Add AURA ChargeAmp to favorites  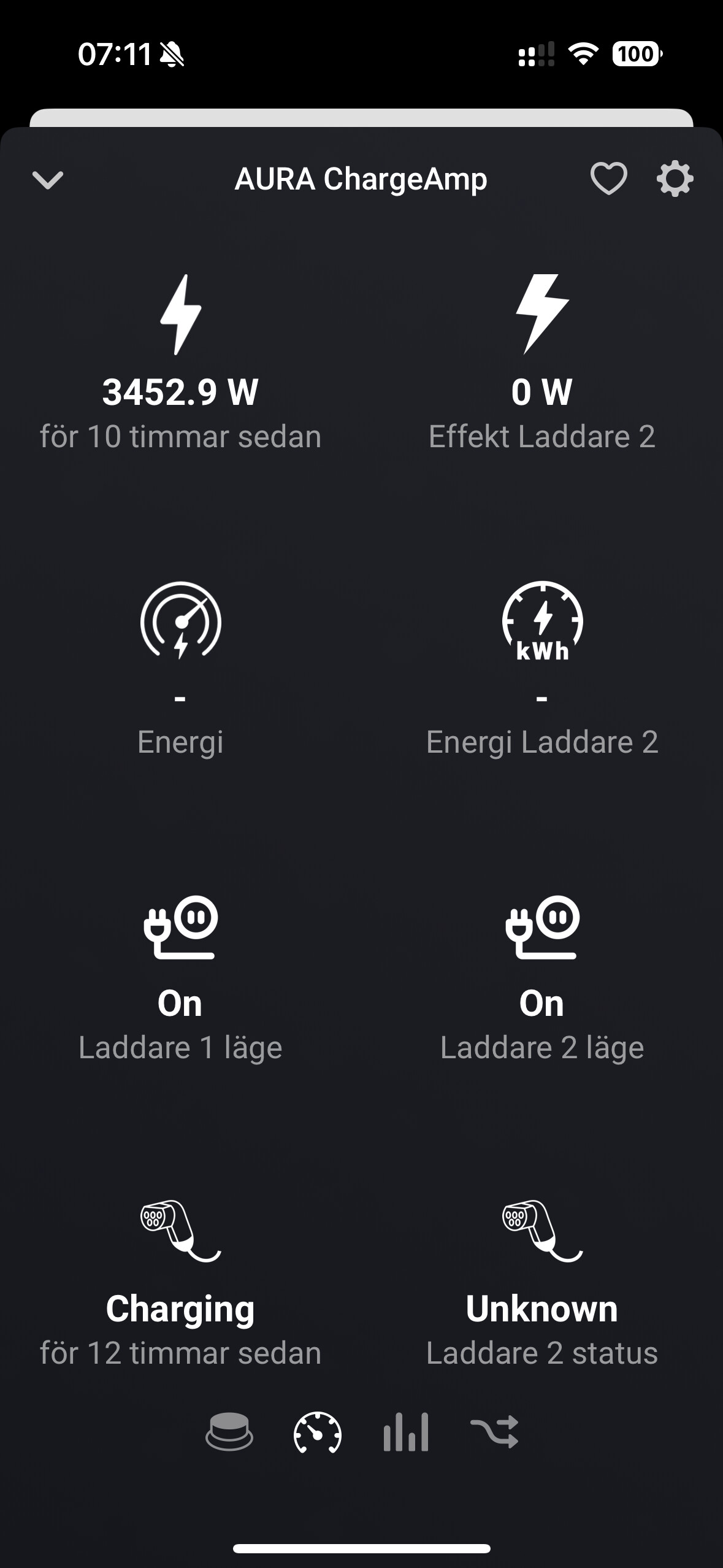608,179
